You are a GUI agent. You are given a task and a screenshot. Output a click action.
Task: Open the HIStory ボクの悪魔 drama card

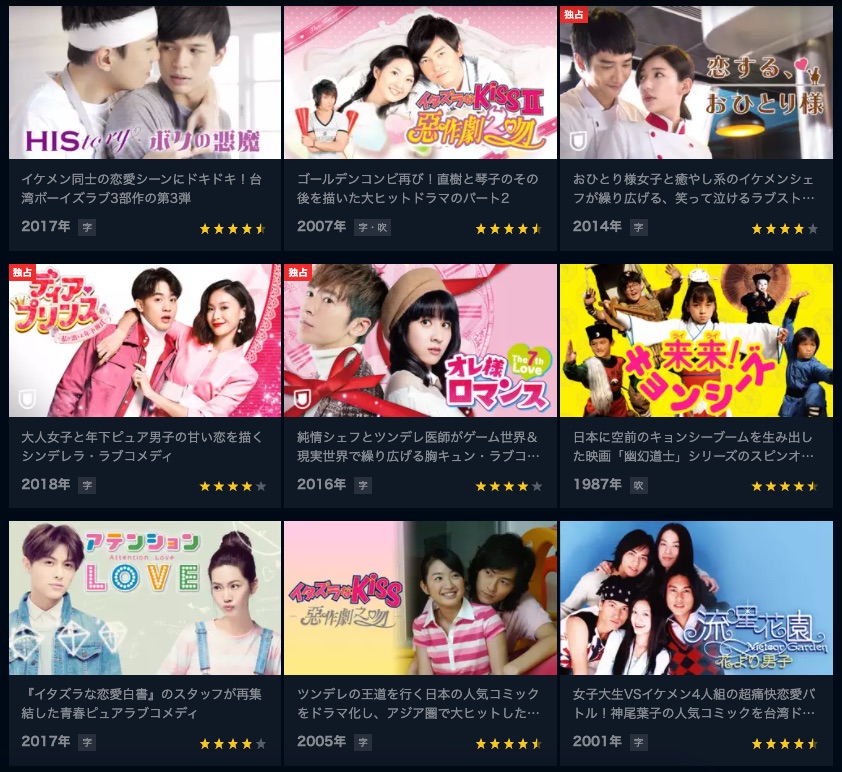coord(145,83)
